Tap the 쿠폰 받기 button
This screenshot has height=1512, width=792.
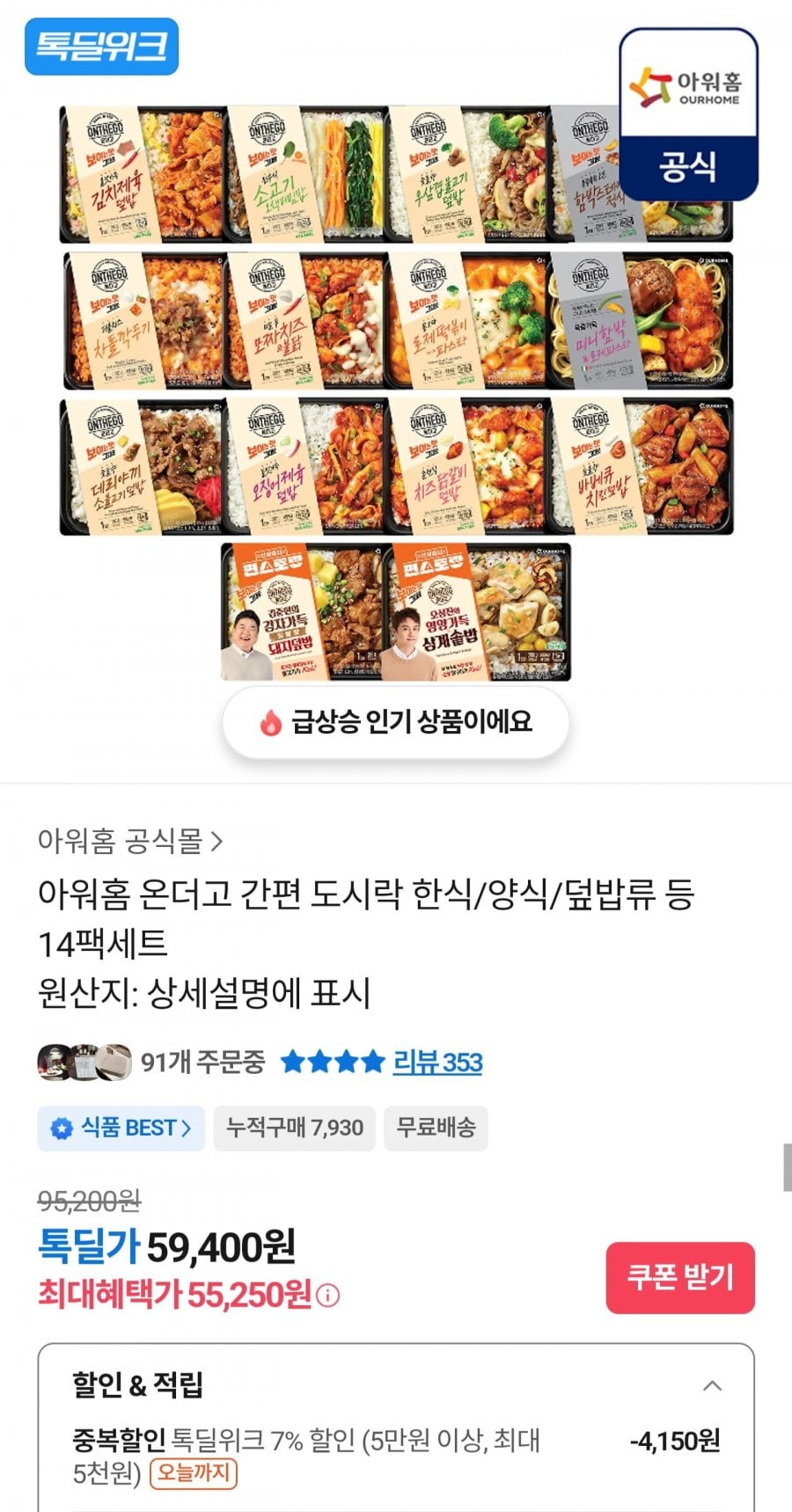click(x=679, y=1278)
